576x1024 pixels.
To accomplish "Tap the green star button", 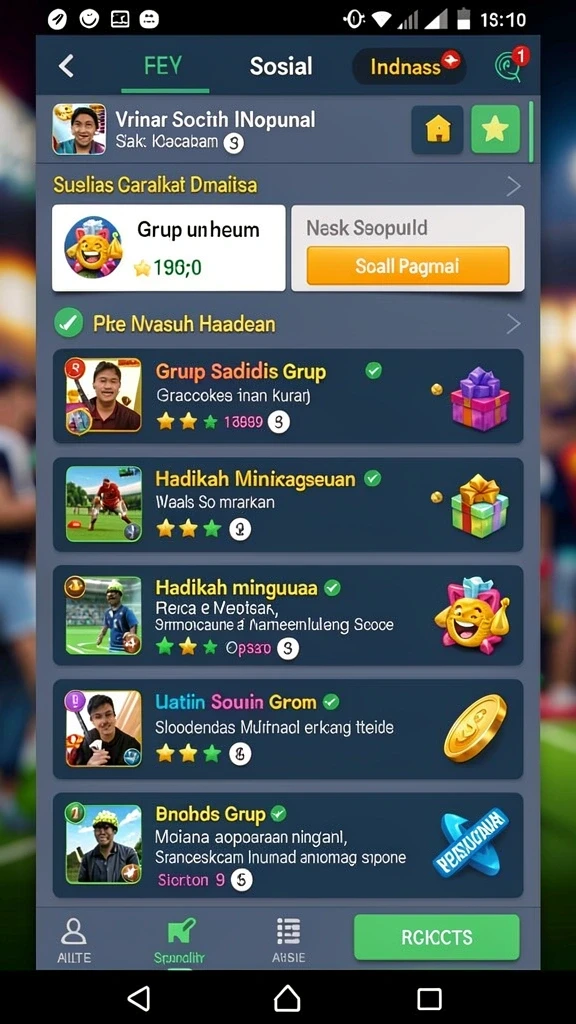I will (495, 129).
